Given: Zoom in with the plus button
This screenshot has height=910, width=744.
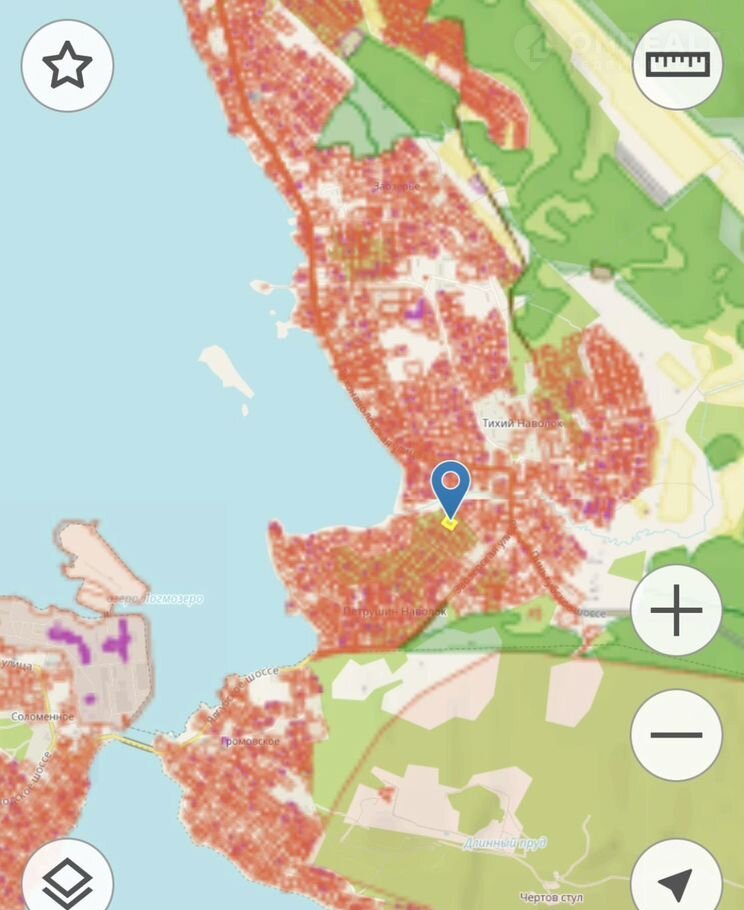Looking at the screenshot, I should [676, 611].
